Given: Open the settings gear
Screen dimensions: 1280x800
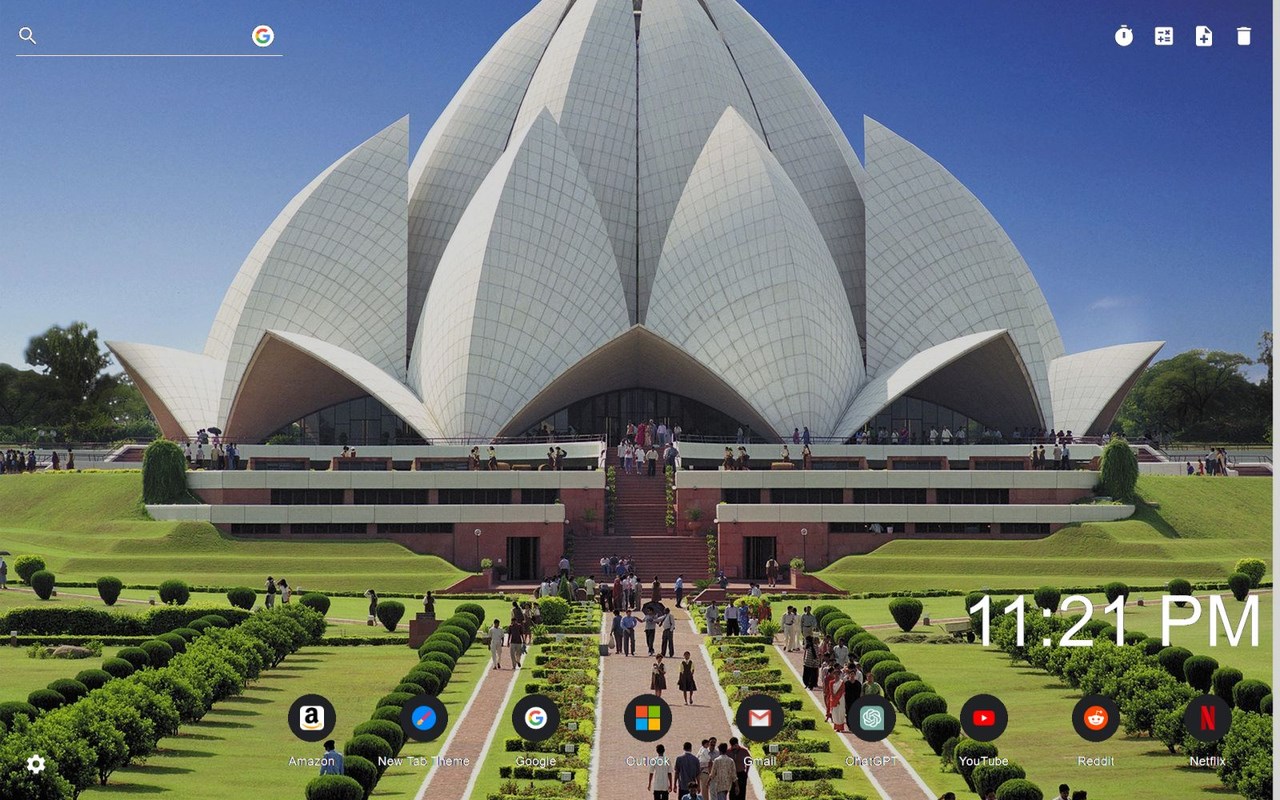Looking at the screenshot, I should (x=36, y=764).
